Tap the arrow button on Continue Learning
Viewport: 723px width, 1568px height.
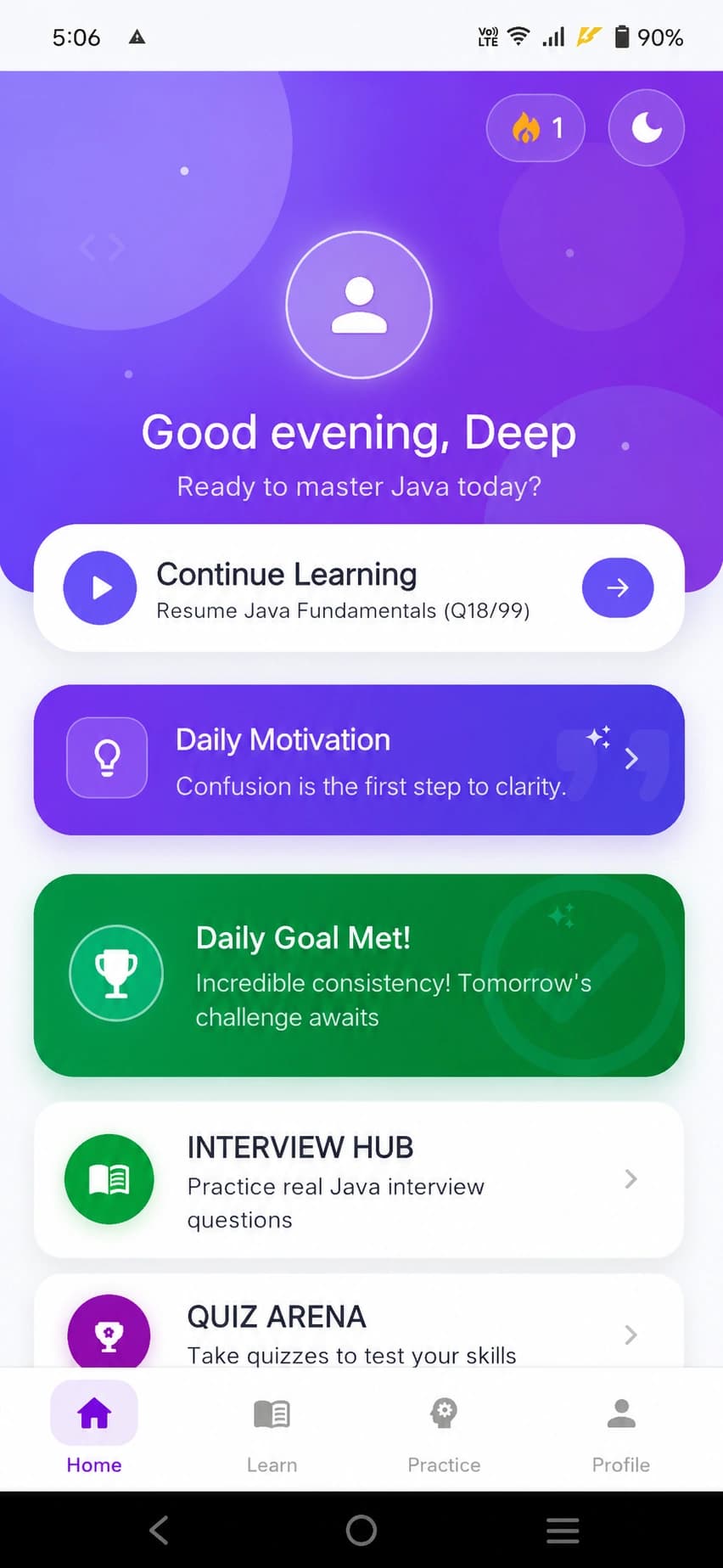[x=618, y=587]
